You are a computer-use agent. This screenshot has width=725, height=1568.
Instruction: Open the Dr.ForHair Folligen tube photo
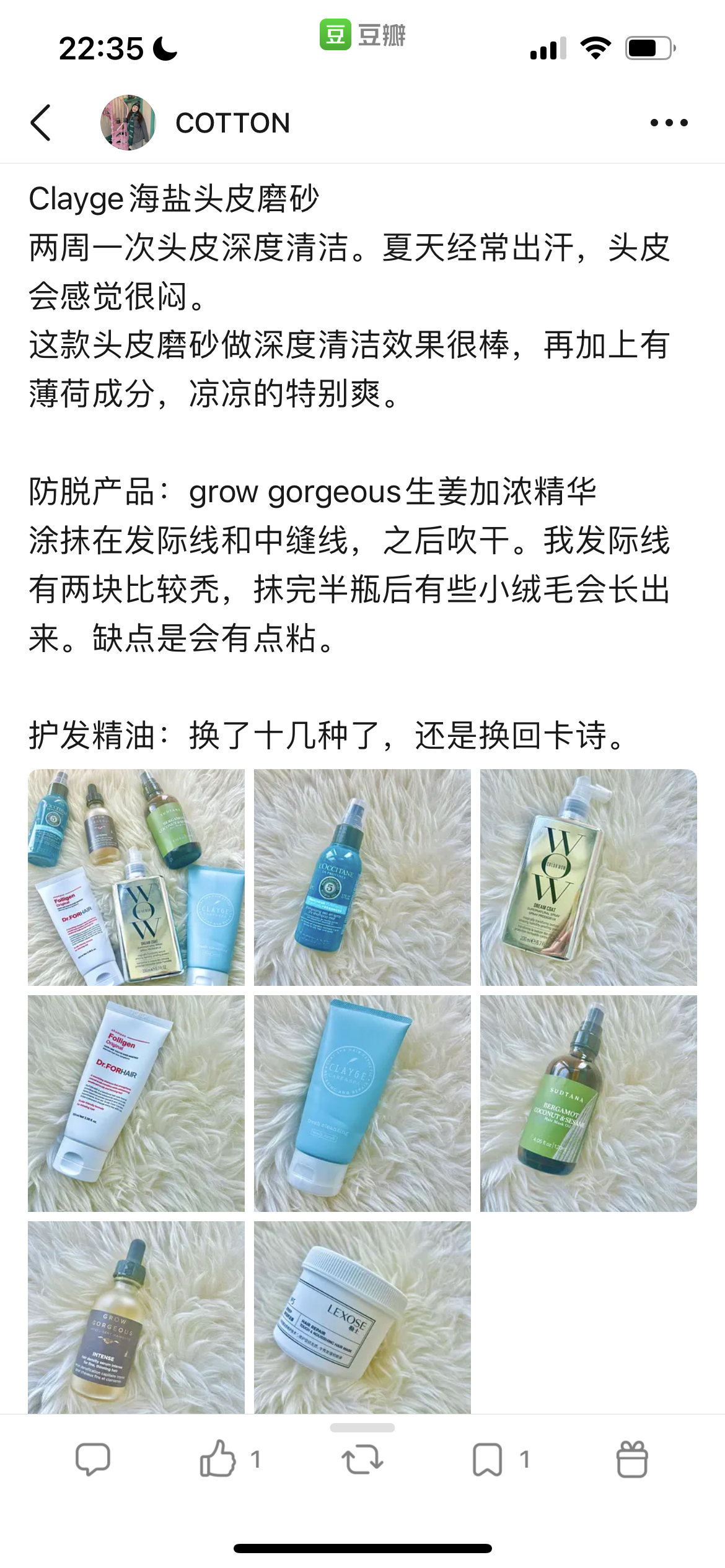(136, 1103)
